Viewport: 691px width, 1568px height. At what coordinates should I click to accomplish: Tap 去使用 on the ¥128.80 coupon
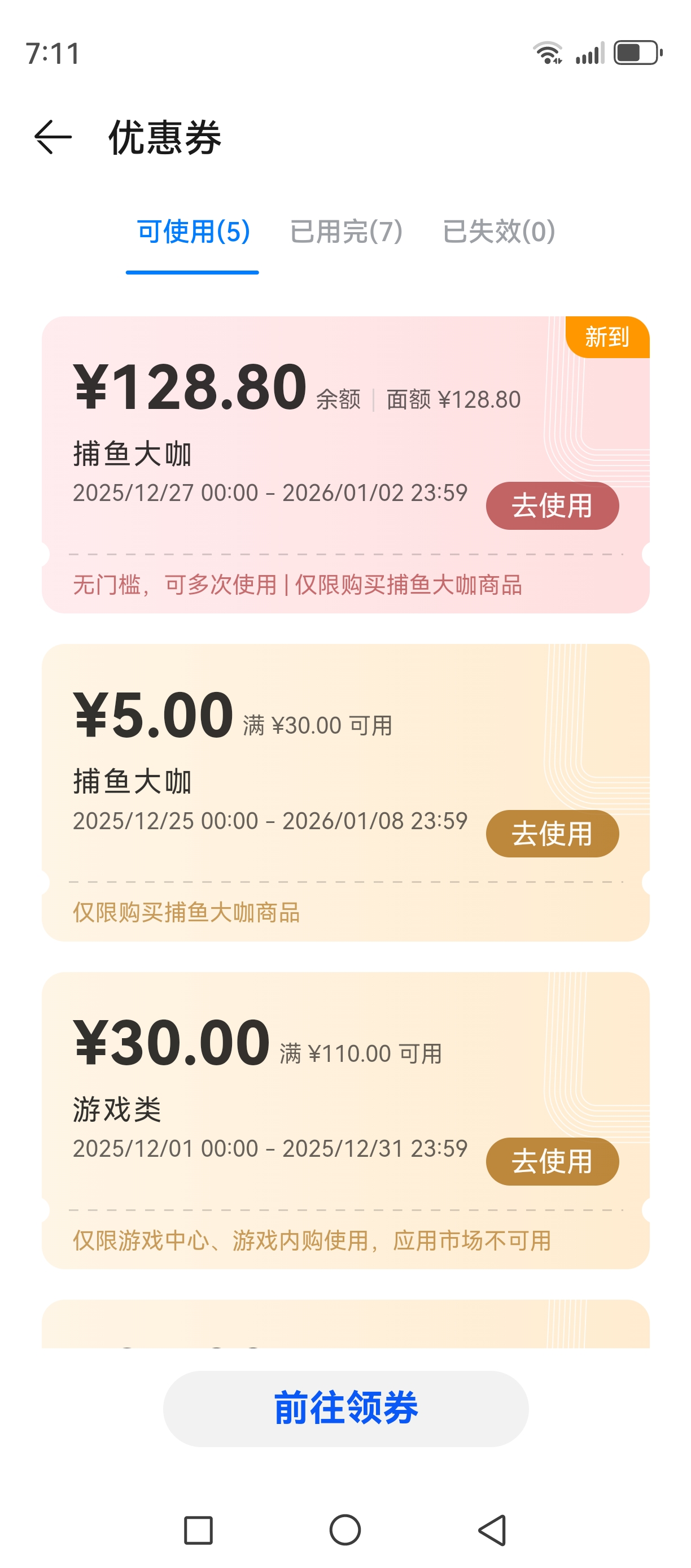[552, 506]
